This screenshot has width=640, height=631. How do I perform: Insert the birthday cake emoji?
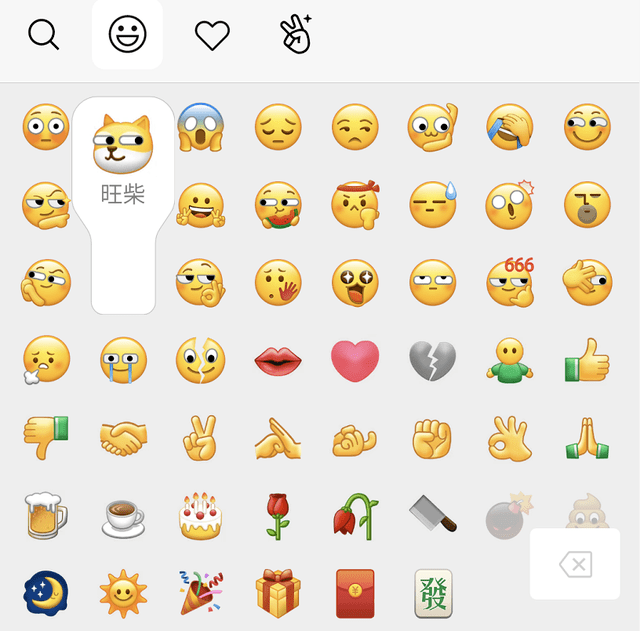200,515
